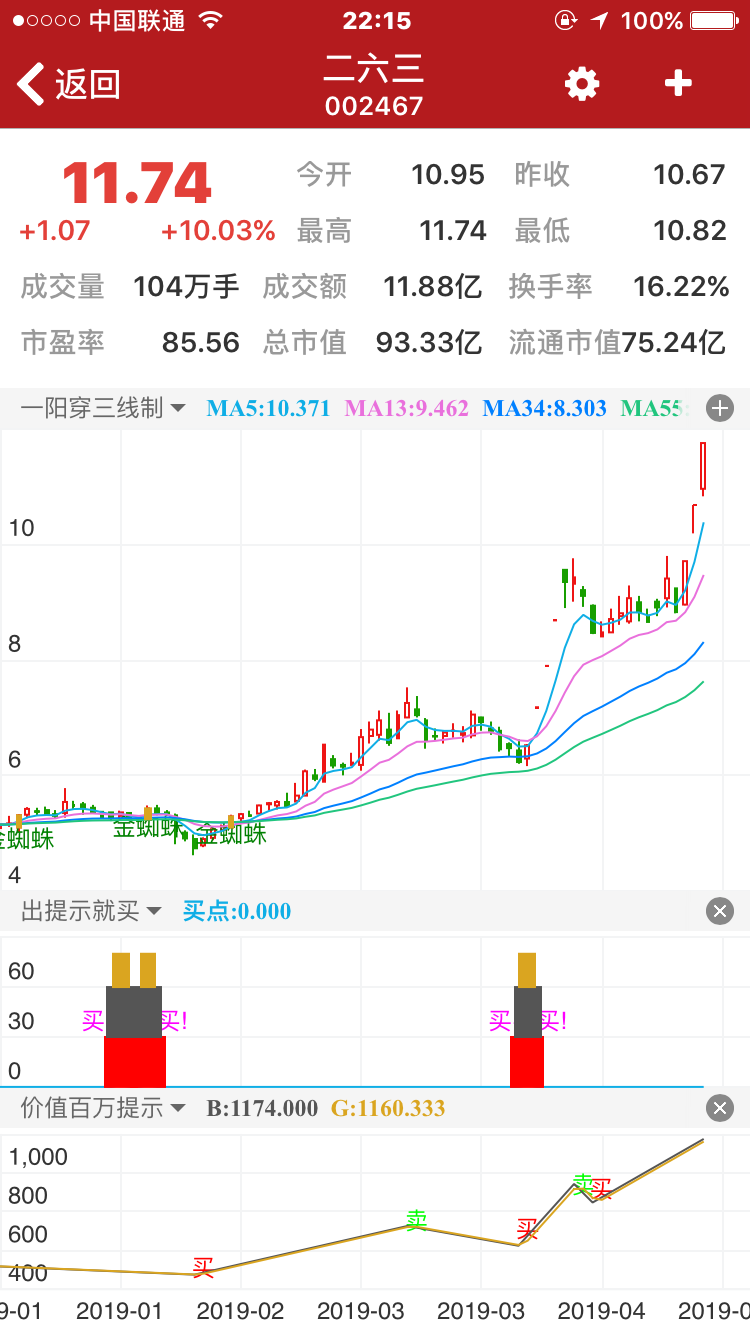
Task: Open the 出提示就买 indicator dropdown
Action: point(91,911)
